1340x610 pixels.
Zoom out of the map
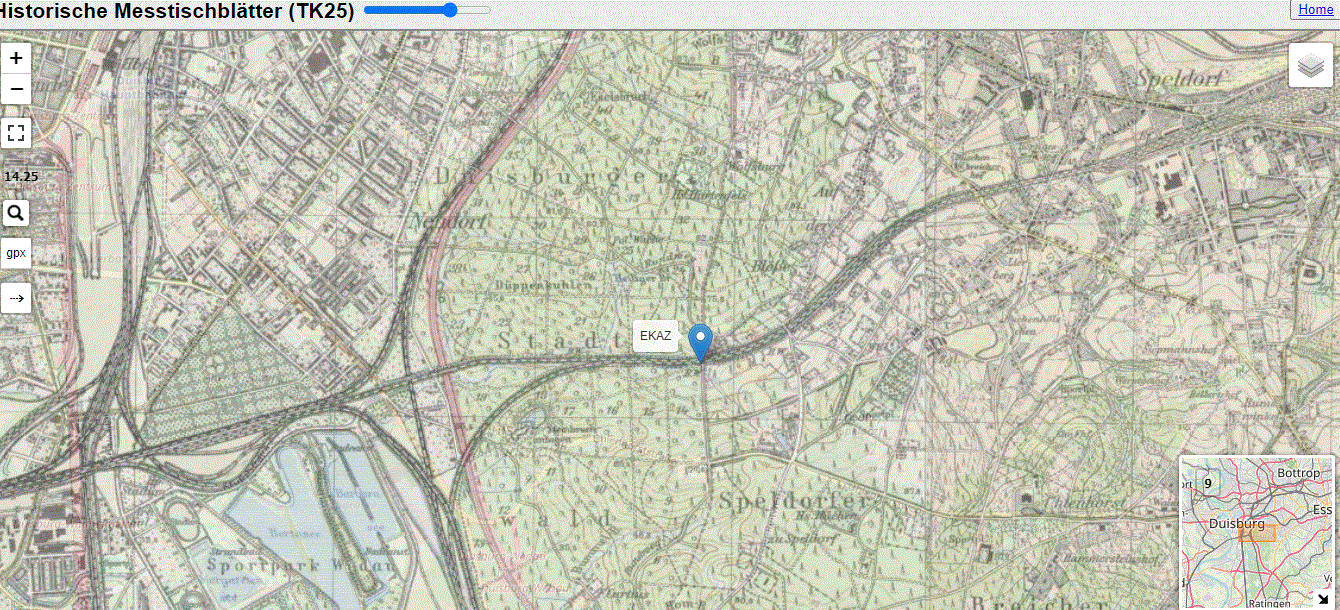click(16, 90)
